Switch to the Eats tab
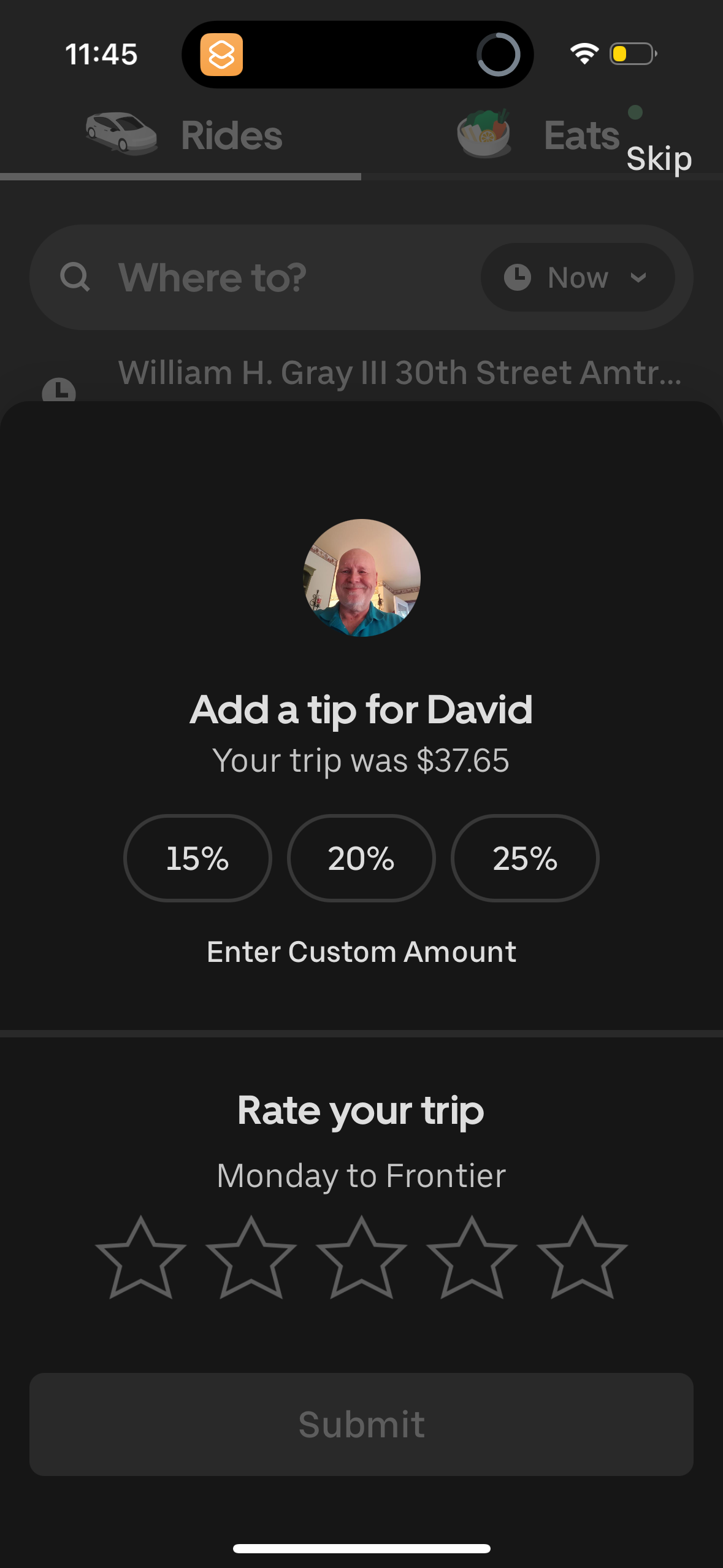This screenshot has width=723, height=1568. point(580,134)
